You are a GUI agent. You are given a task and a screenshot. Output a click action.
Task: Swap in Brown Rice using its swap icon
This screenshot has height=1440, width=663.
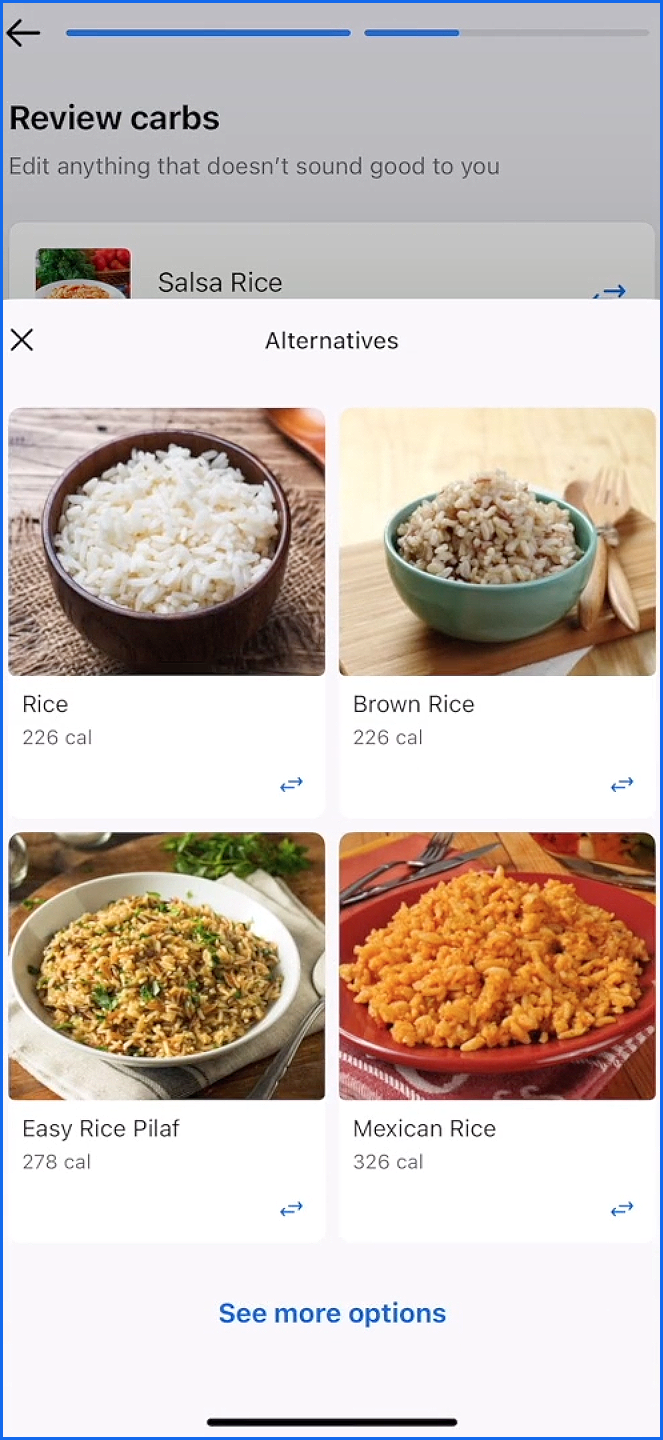coord(622,785)
